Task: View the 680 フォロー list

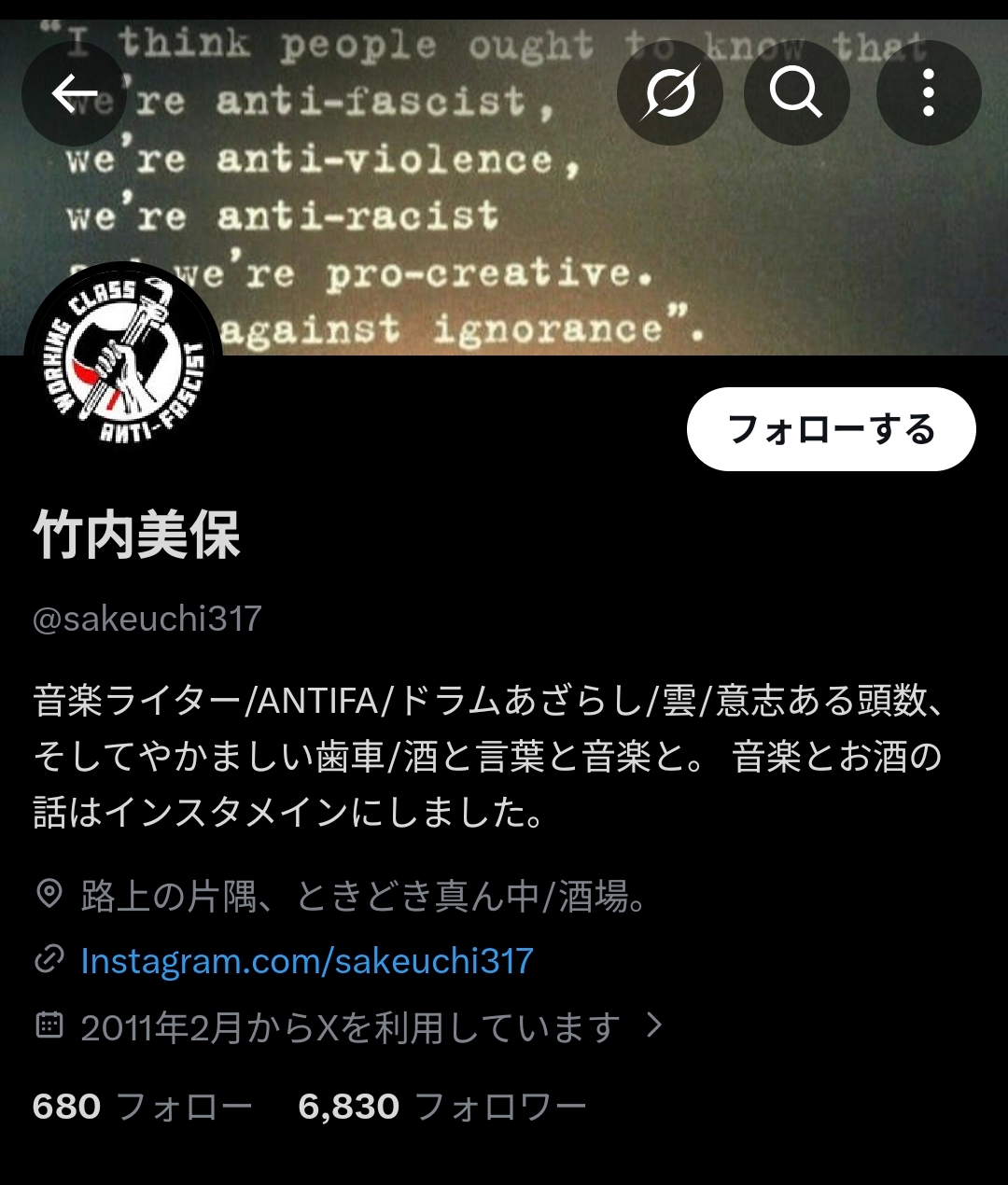Action: coord(142,1107)
